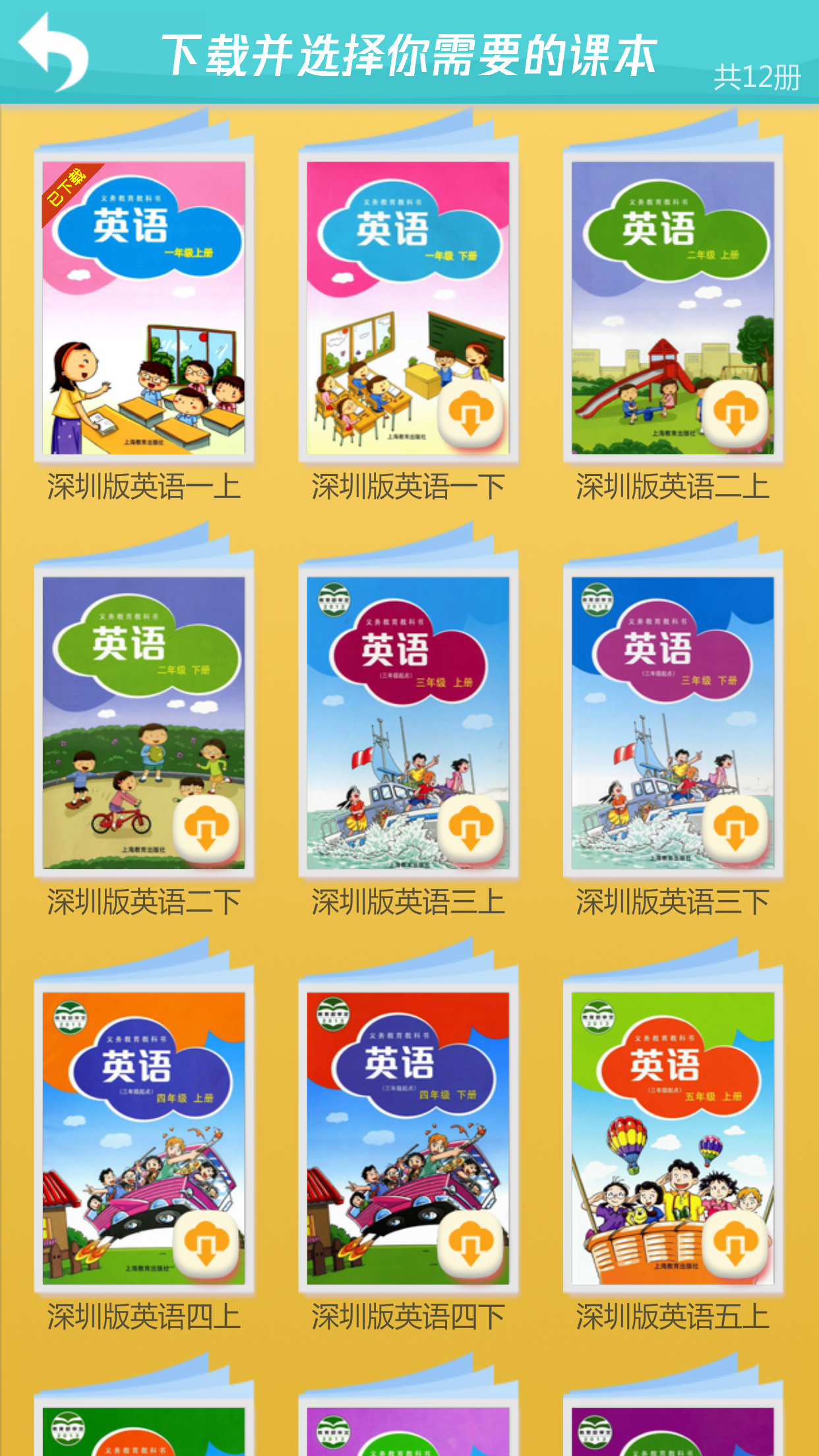Download 深圳版英语四下 via its cloud icon
Image resolution: width=819 pixels, height=1456 pixels.
tap(471, 1243)
